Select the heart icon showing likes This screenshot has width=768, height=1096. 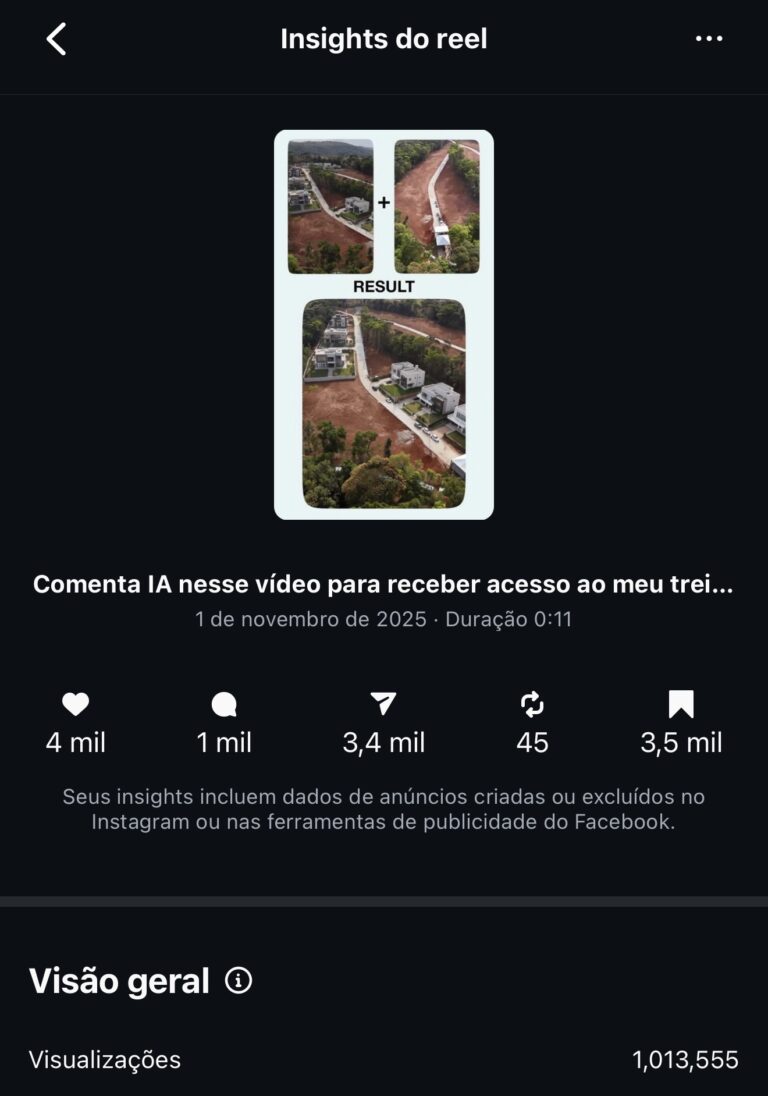[x=75, y=705]
